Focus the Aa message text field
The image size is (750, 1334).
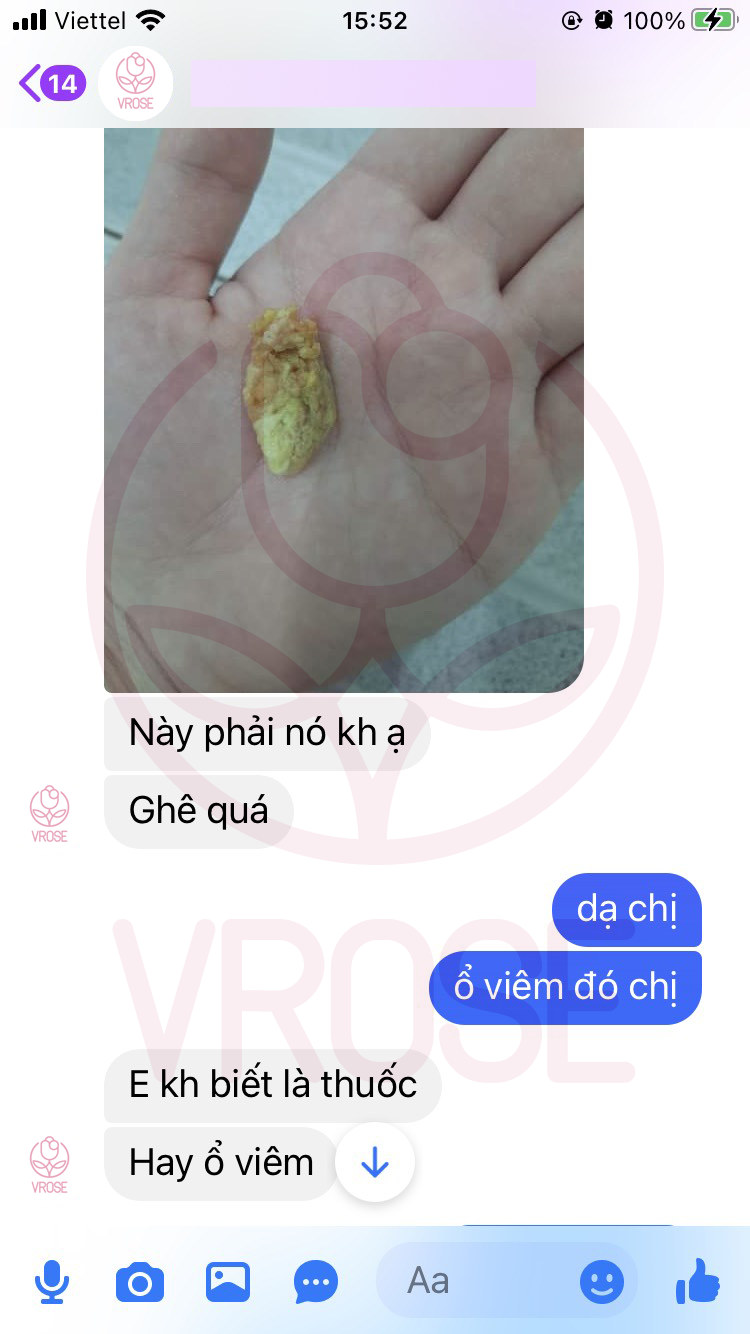(470, 1281)
